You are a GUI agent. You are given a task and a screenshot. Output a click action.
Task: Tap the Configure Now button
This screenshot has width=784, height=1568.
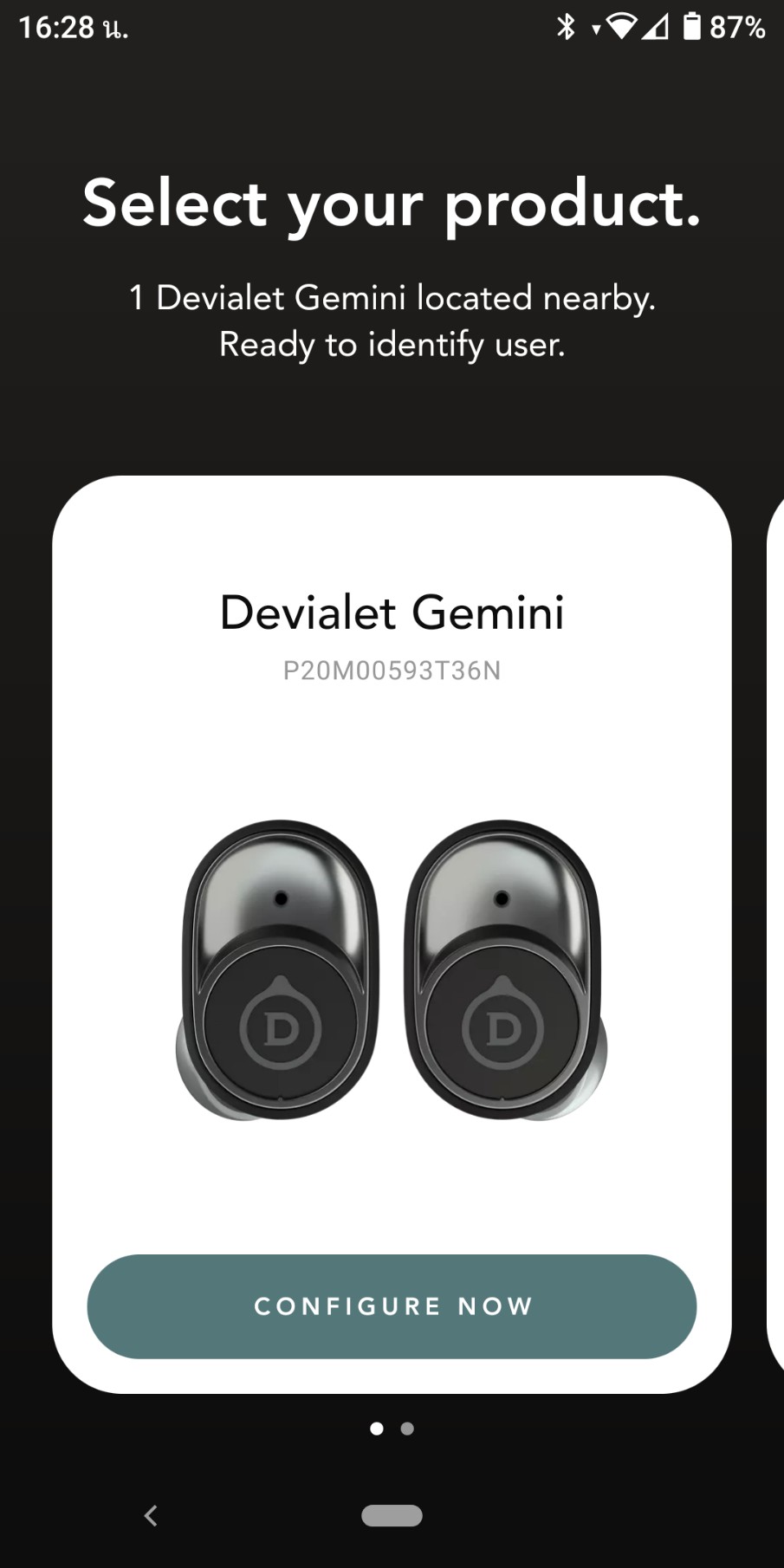point(392,1306)
